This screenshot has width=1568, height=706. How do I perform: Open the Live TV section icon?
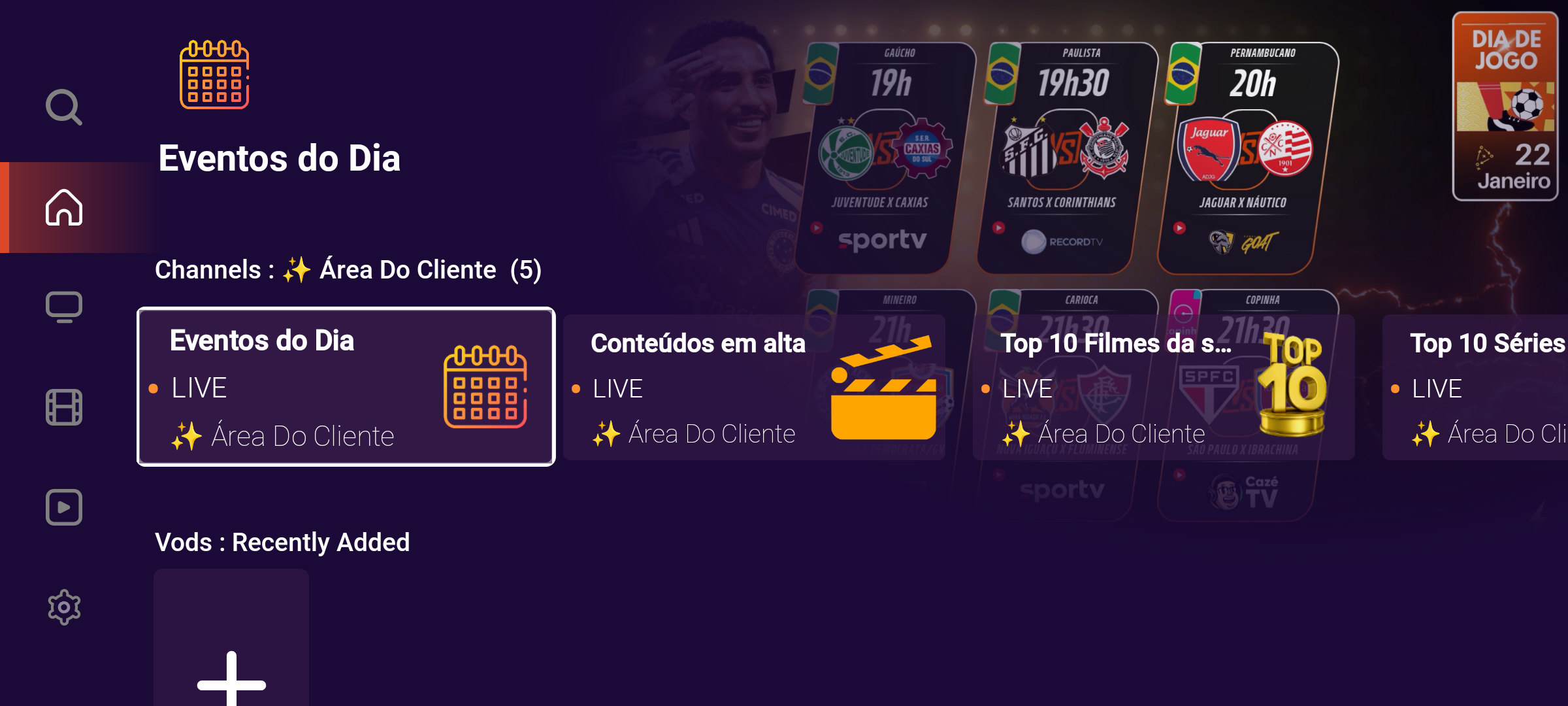coord(64,307)
